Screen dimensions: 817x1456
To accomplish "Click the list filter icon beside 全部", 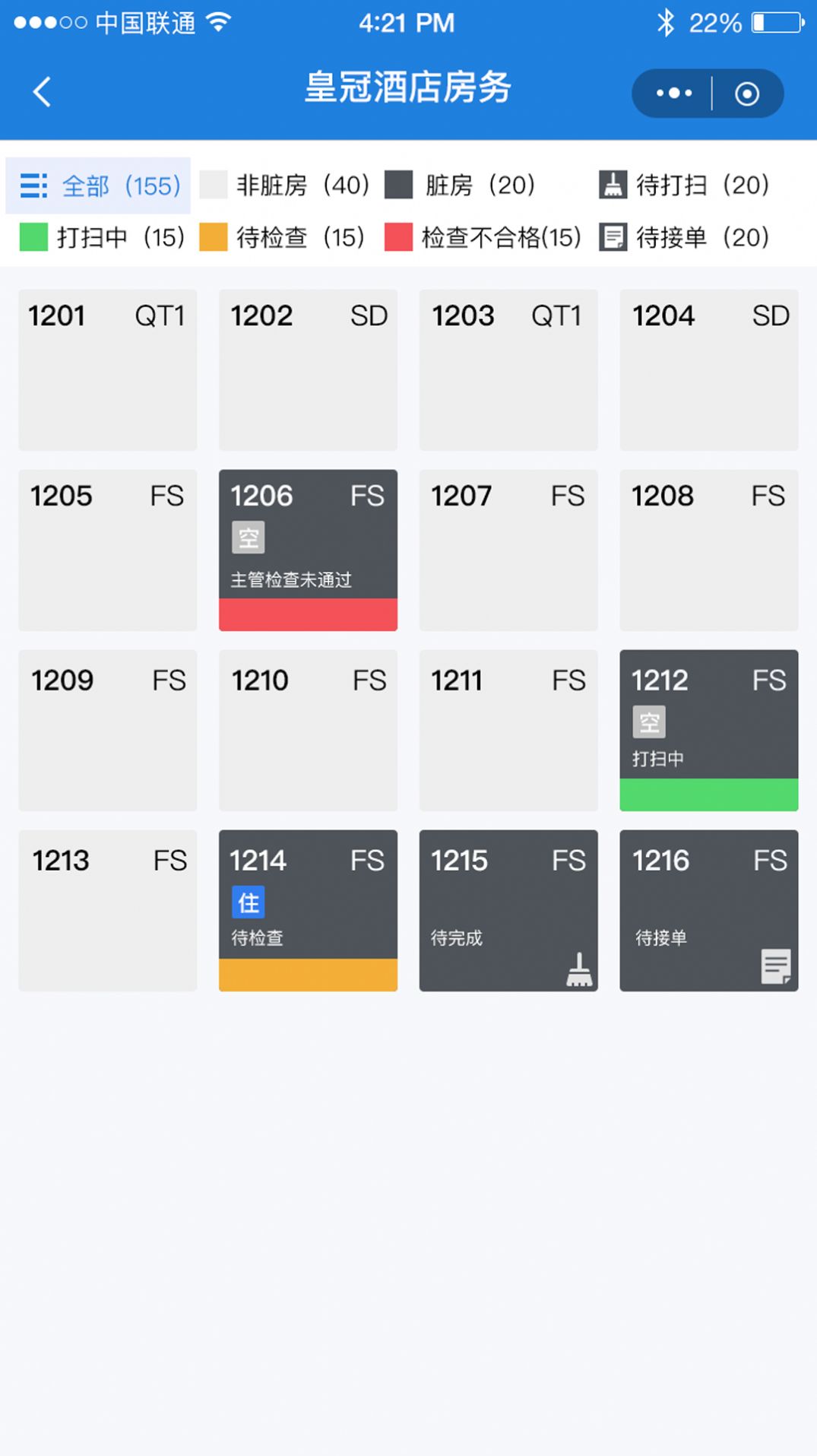I will coord(33,186).
